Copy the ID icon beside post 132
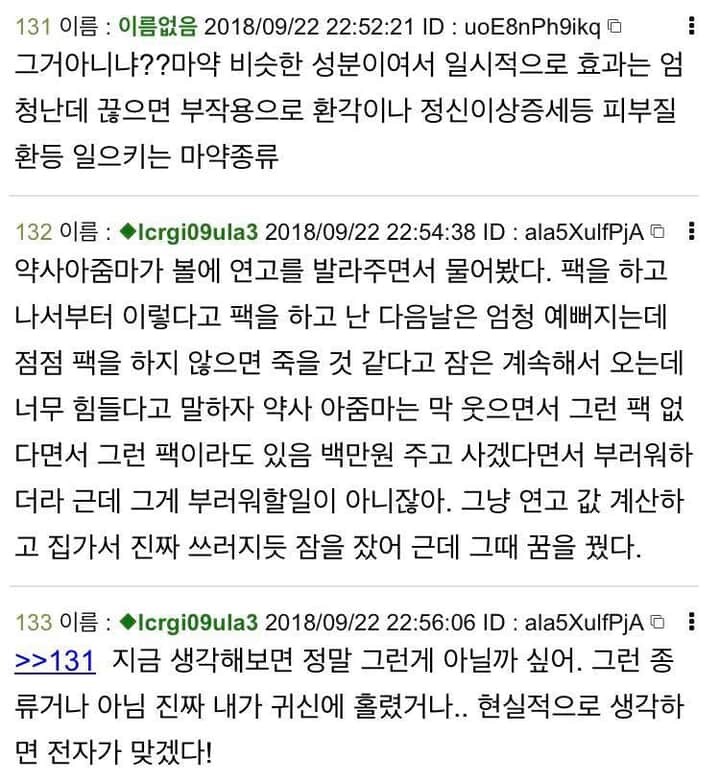 pyautogui.click(x=657, y=232)
